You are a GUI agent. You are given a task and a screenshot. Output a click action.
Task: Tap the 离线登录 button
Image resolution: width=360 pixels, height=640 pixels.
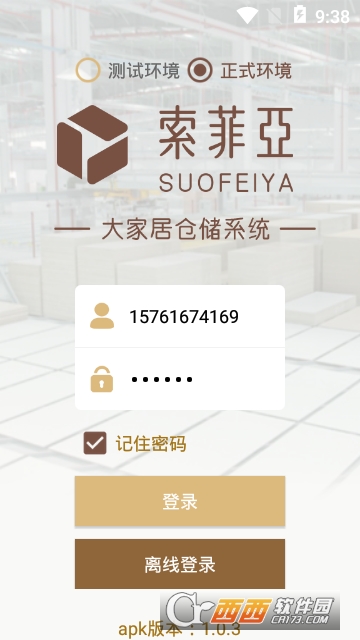pos(180,564)
